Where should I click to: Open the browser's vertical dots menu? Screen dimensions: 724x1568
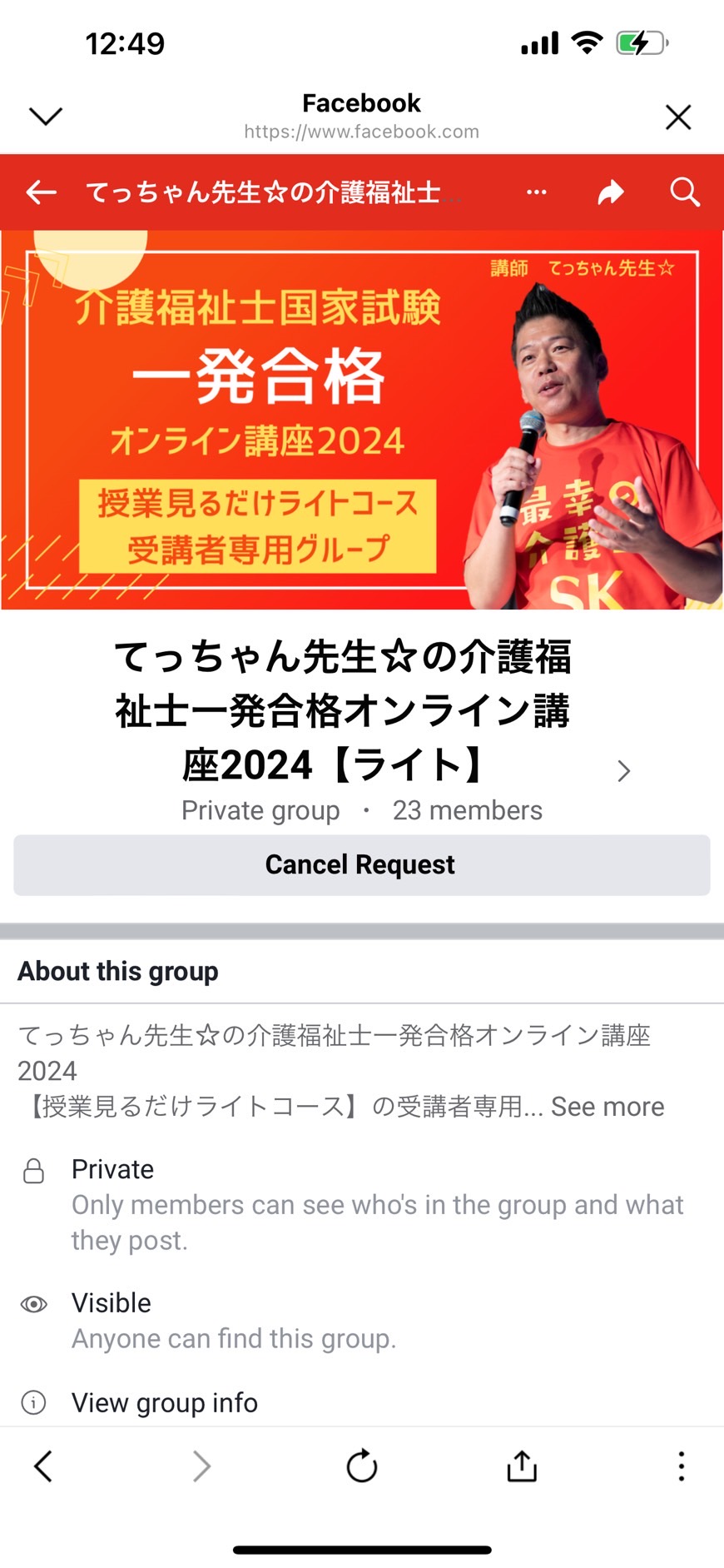[x=682, y=1466]
